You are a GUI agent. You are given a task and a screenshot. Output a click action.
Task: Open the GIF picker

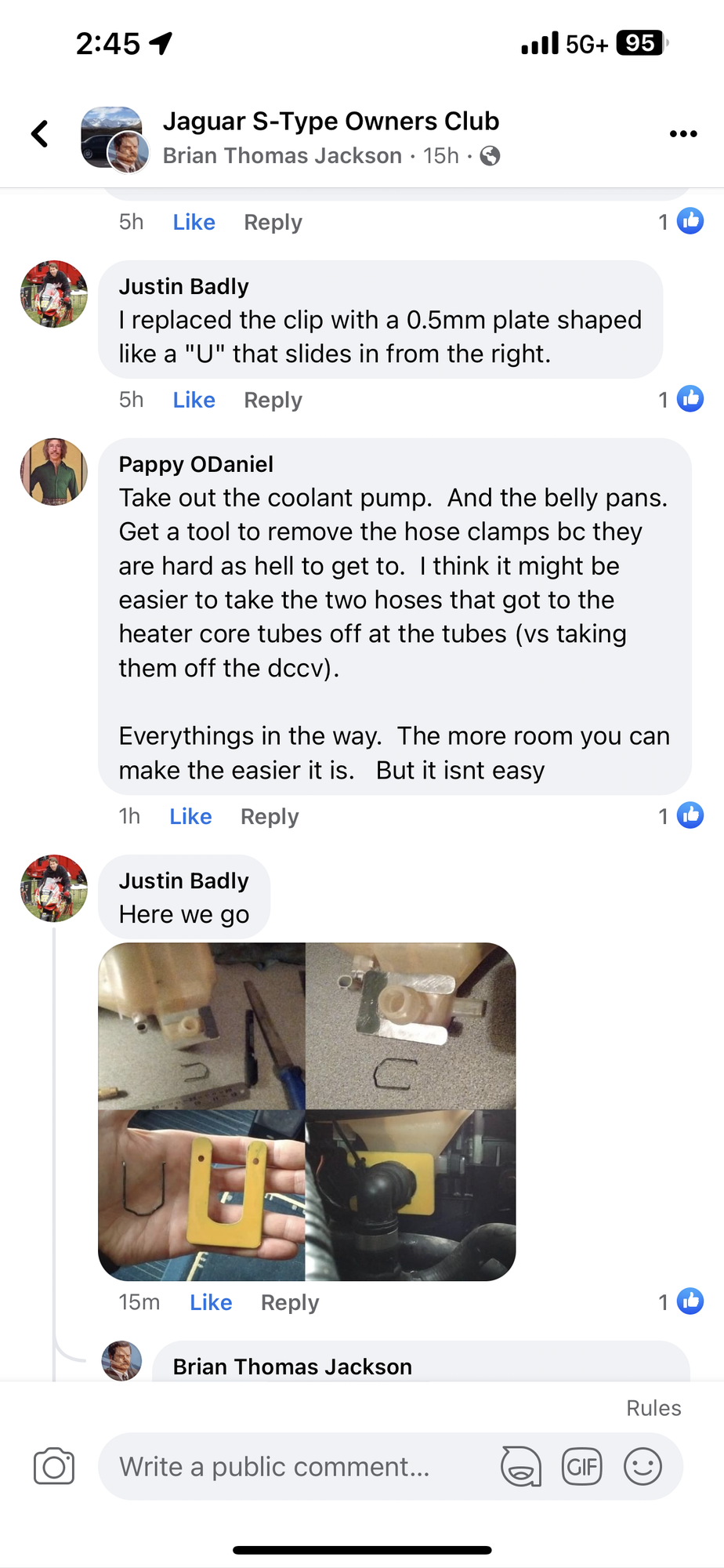581,1466
